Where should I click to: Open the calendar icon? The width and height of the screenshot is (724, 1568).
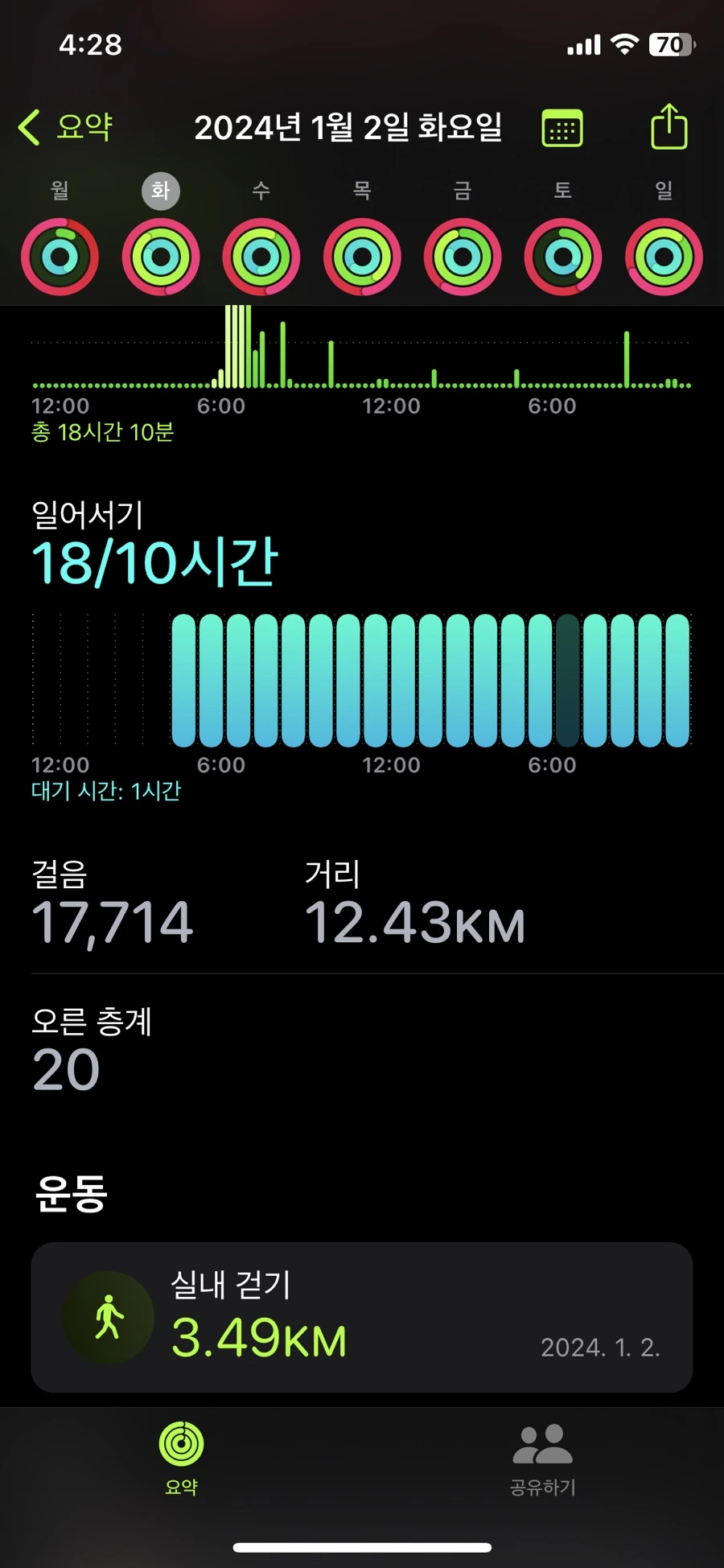562,128
